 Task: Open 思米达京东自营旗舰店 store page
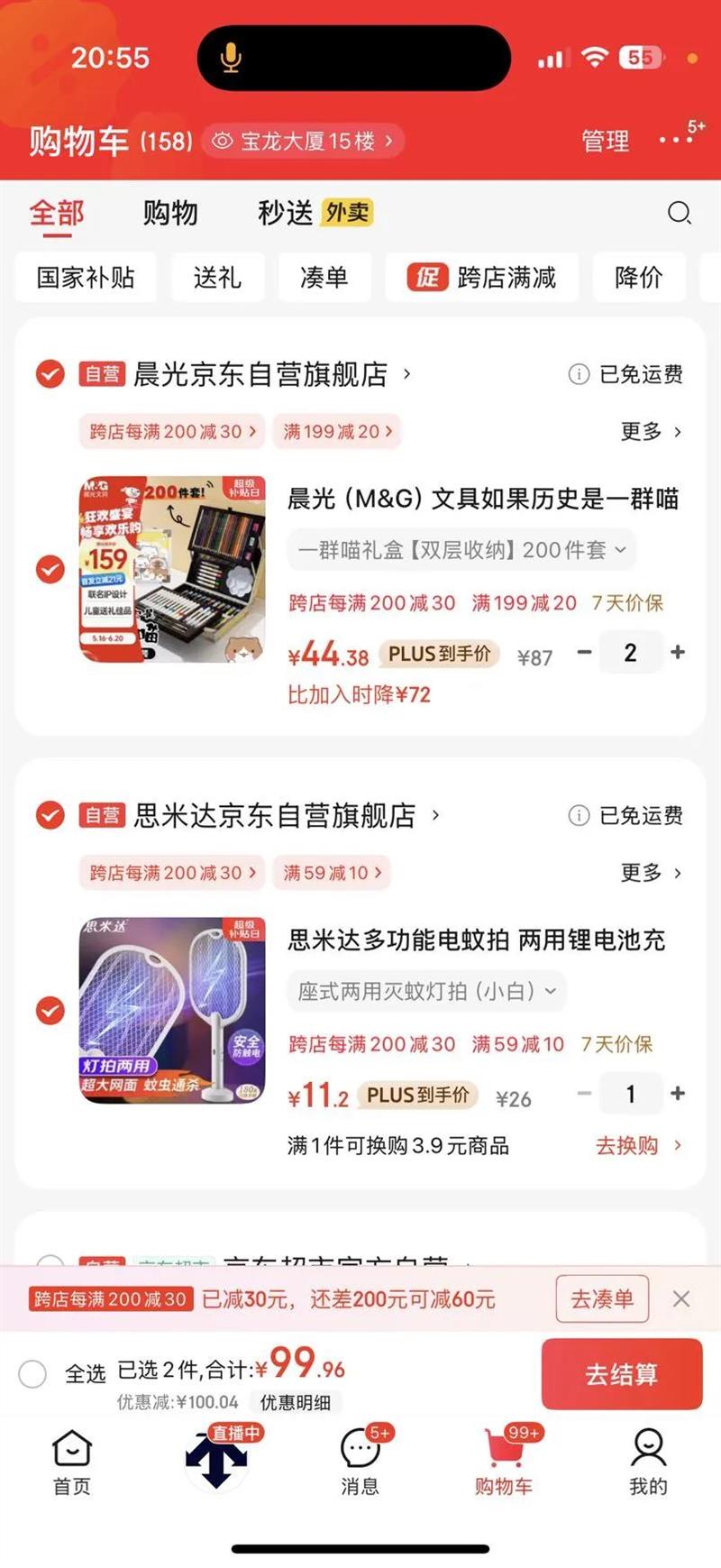(275, 815)
